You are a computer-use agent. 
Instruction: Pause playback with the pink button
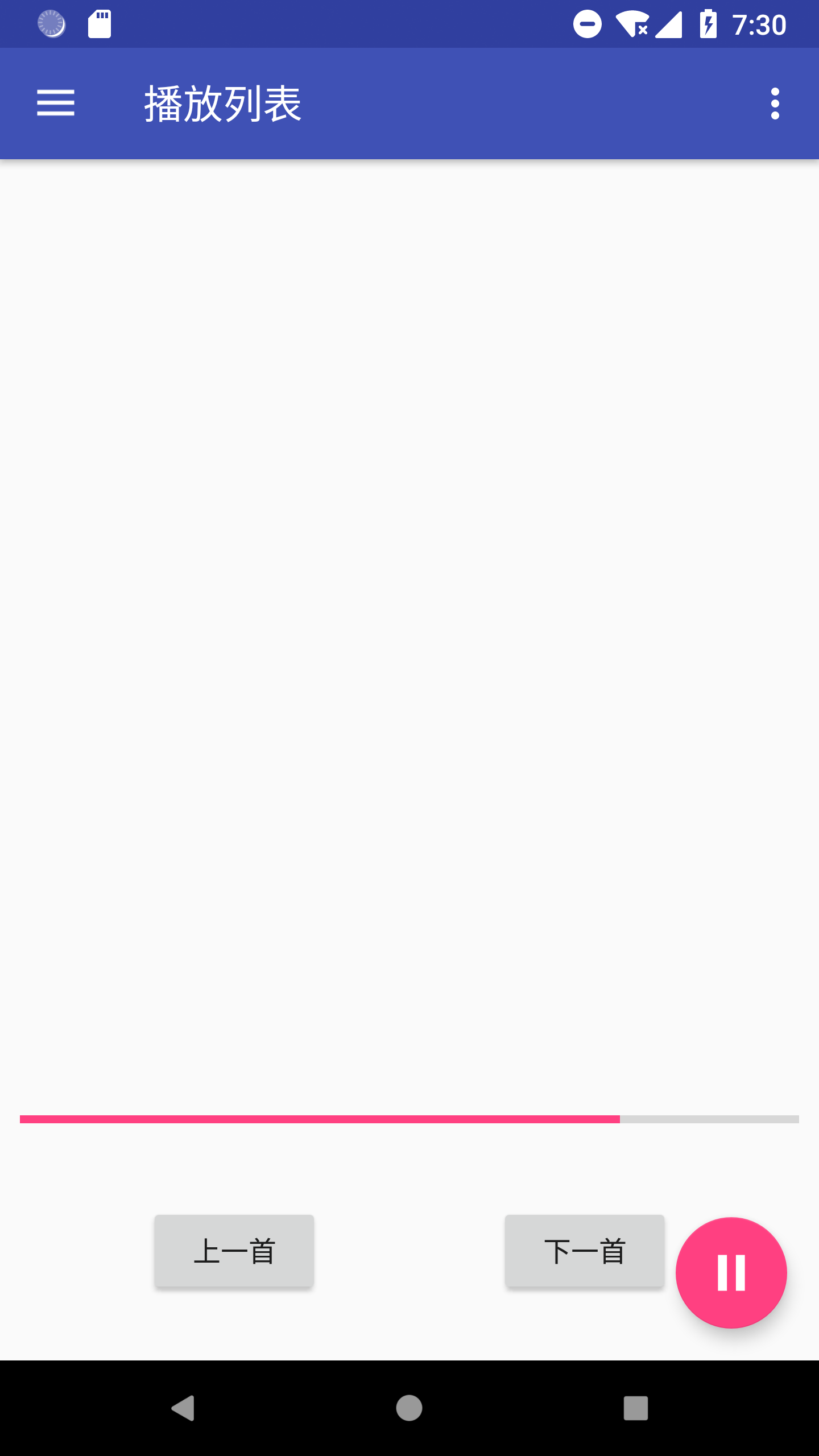[x=731, y=1273]
